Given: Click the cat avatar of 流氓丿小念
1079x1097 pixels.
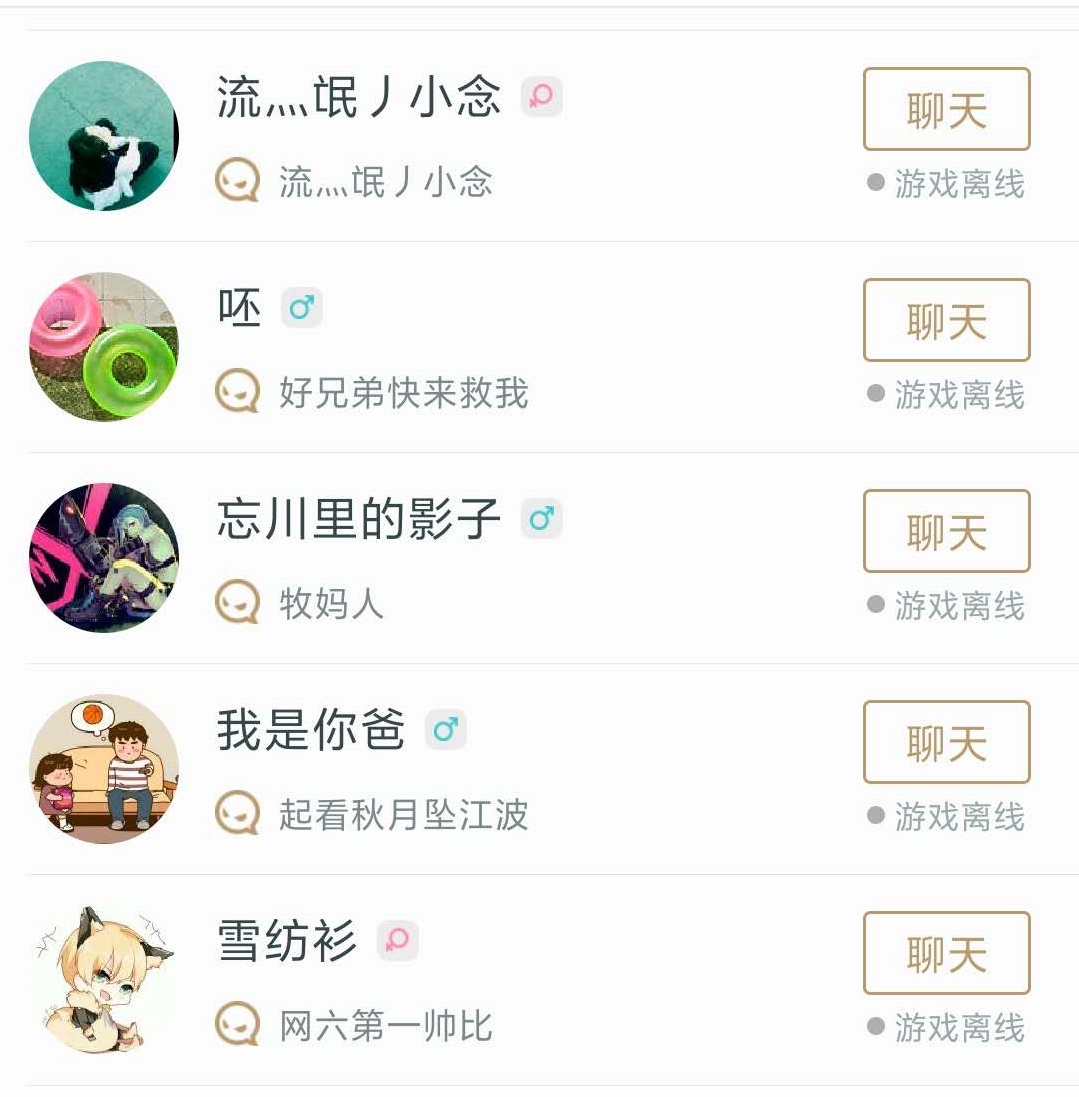Looking at the screenshot, I should coord(103,135).
